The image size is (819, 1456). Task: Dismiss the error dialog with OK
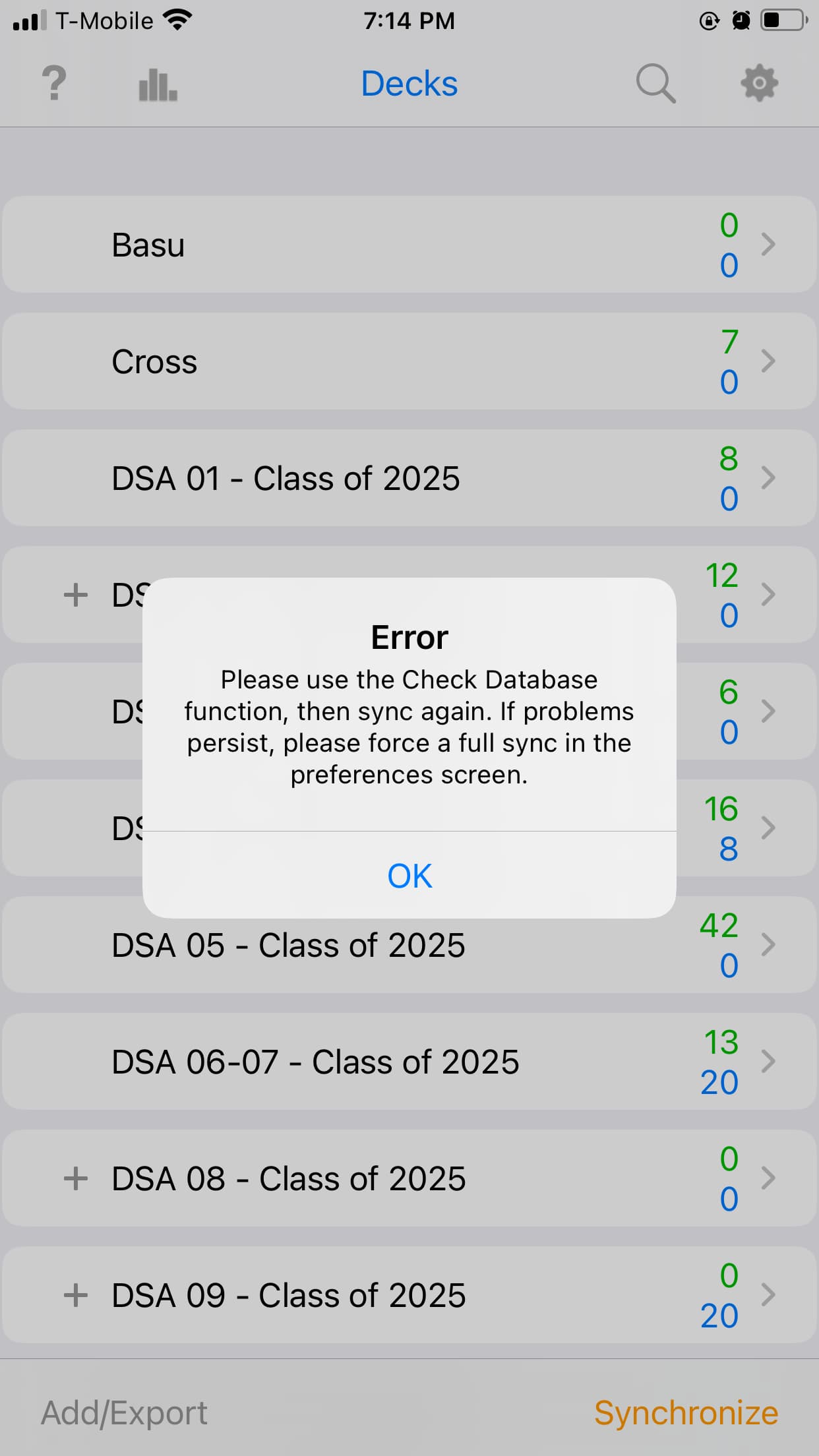click(x=409, y=875)
